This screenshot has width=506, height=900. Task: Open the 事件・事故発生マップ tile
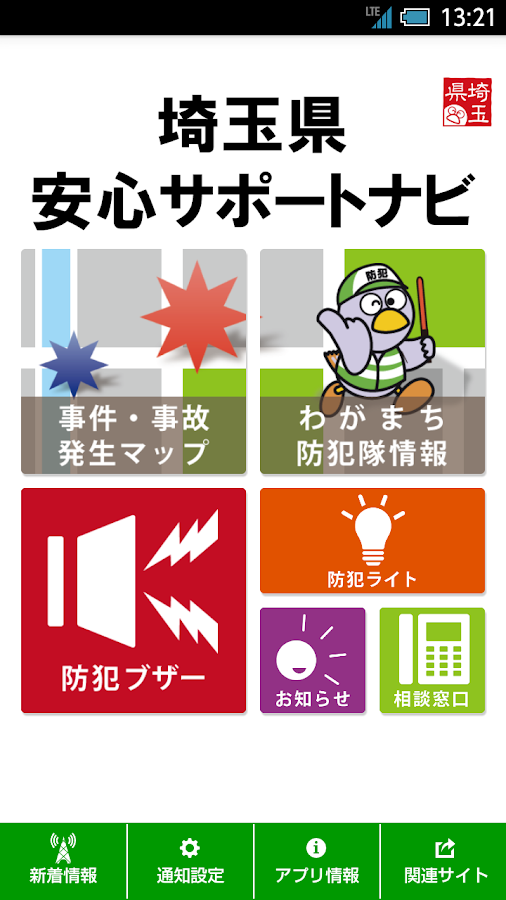pyautogui.click(x=134, y=362)
